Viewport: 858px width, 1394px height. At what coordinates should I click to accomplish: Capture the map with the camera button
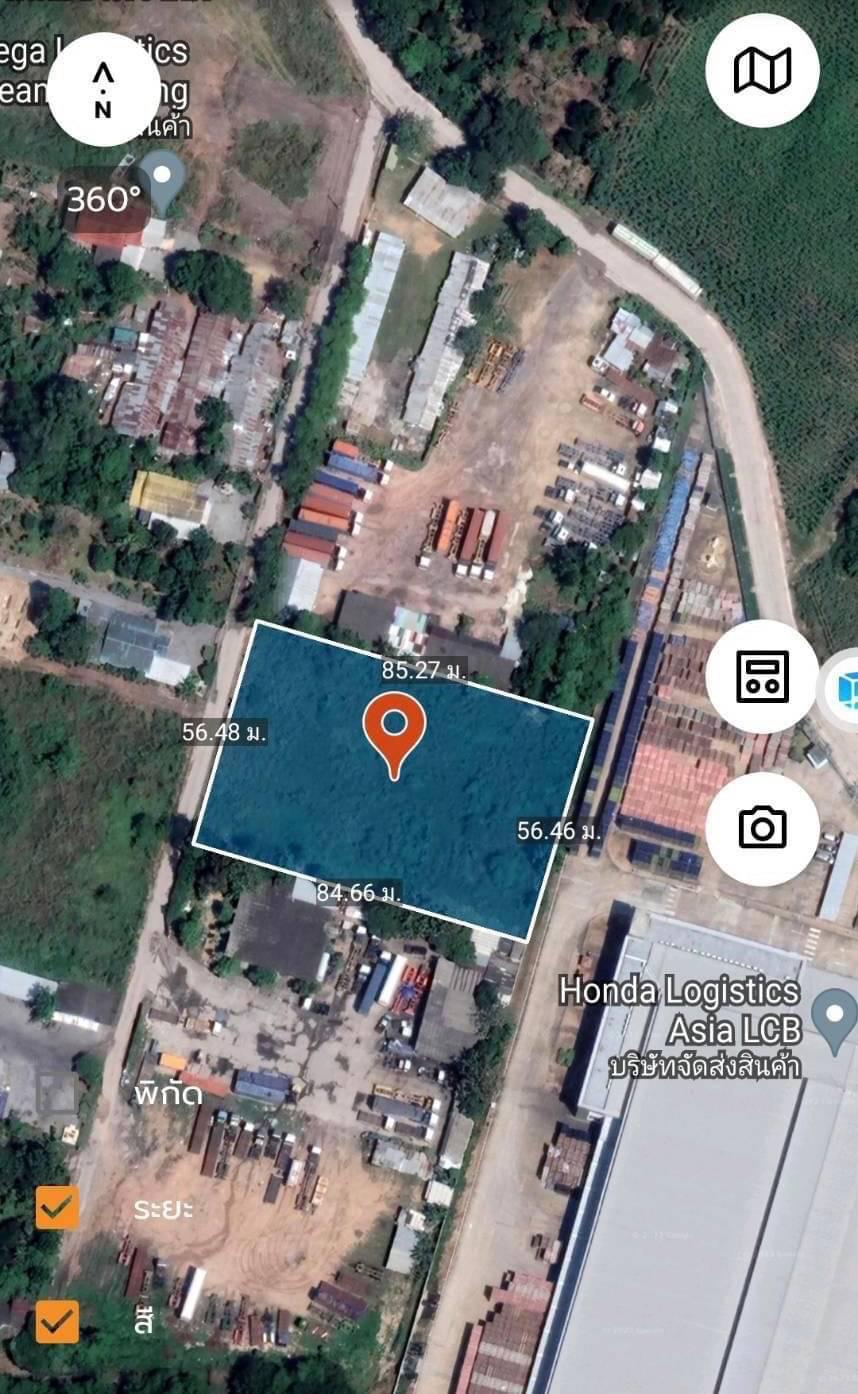(x=762, y=828)
